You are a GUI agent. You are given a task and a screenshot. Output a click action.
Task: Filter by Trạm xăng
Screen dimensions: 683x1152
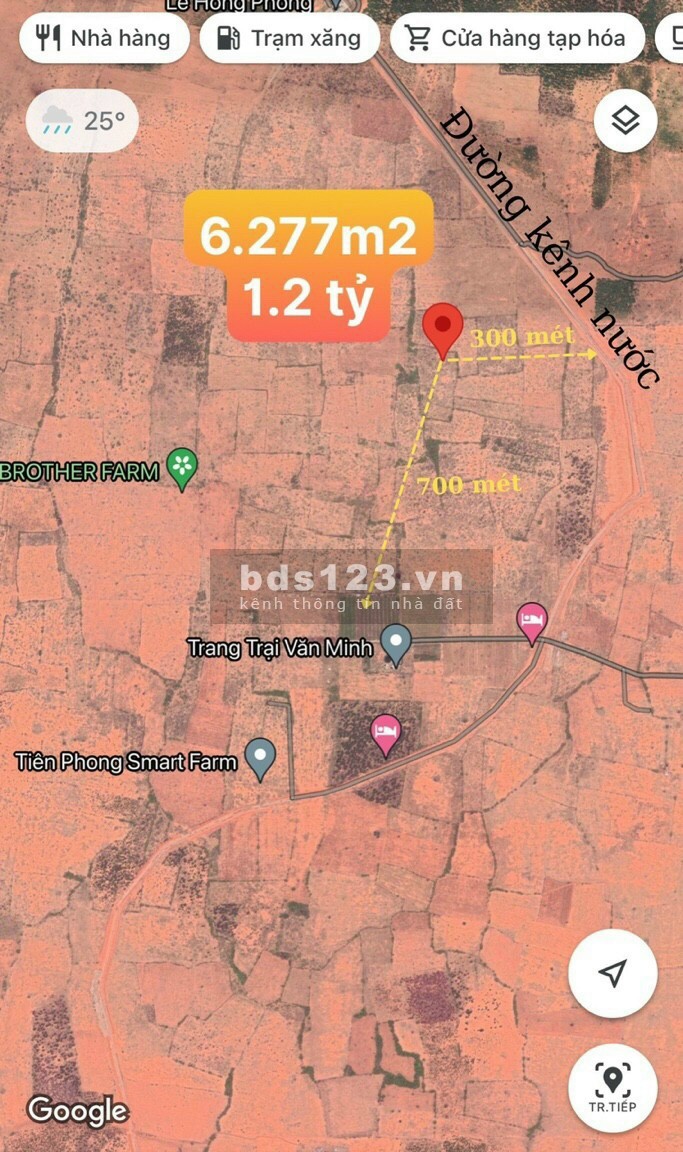[289, 39]
